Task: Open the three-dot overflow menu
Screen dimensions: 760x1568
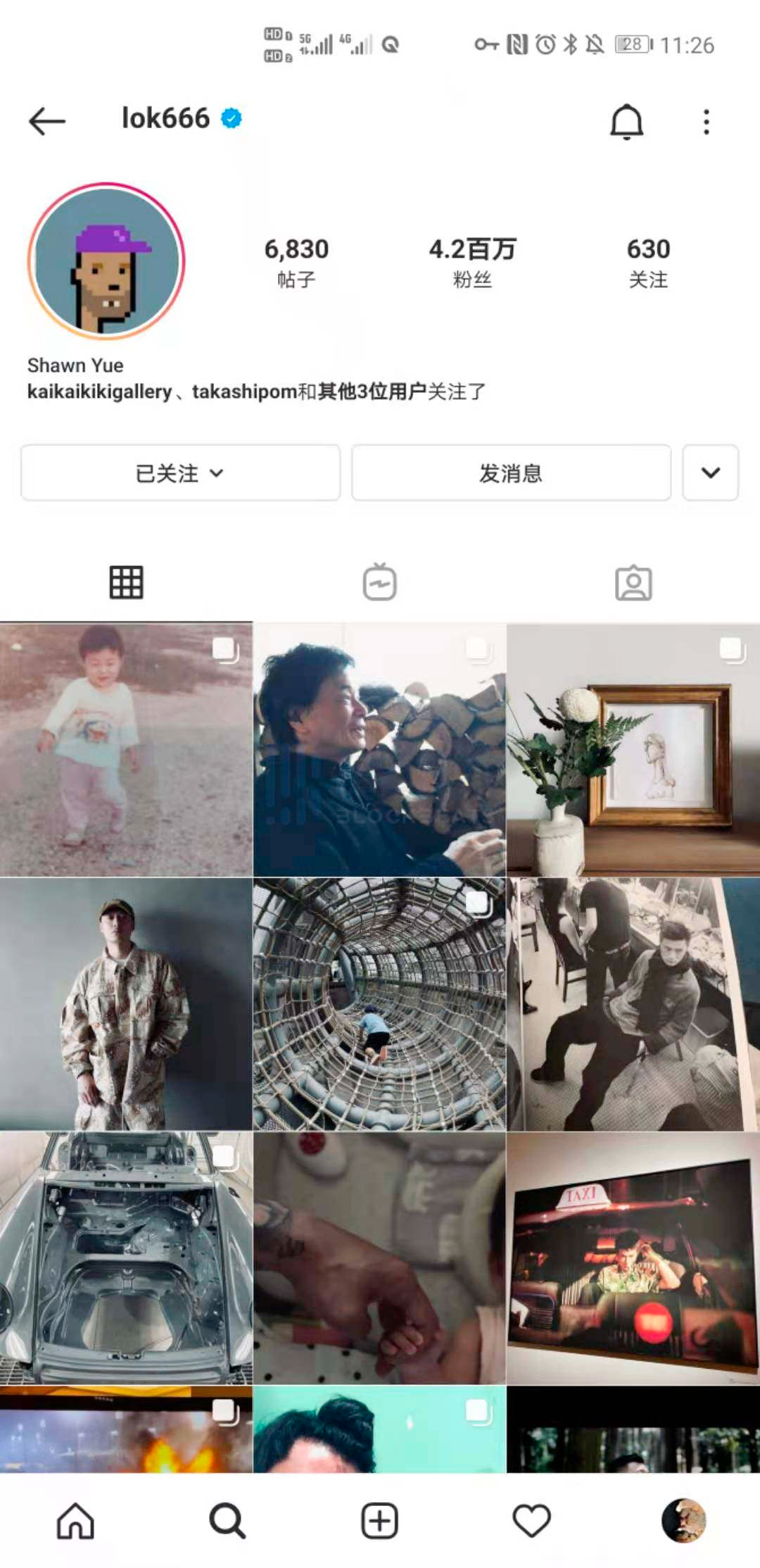Action: (x=707, y=122)
